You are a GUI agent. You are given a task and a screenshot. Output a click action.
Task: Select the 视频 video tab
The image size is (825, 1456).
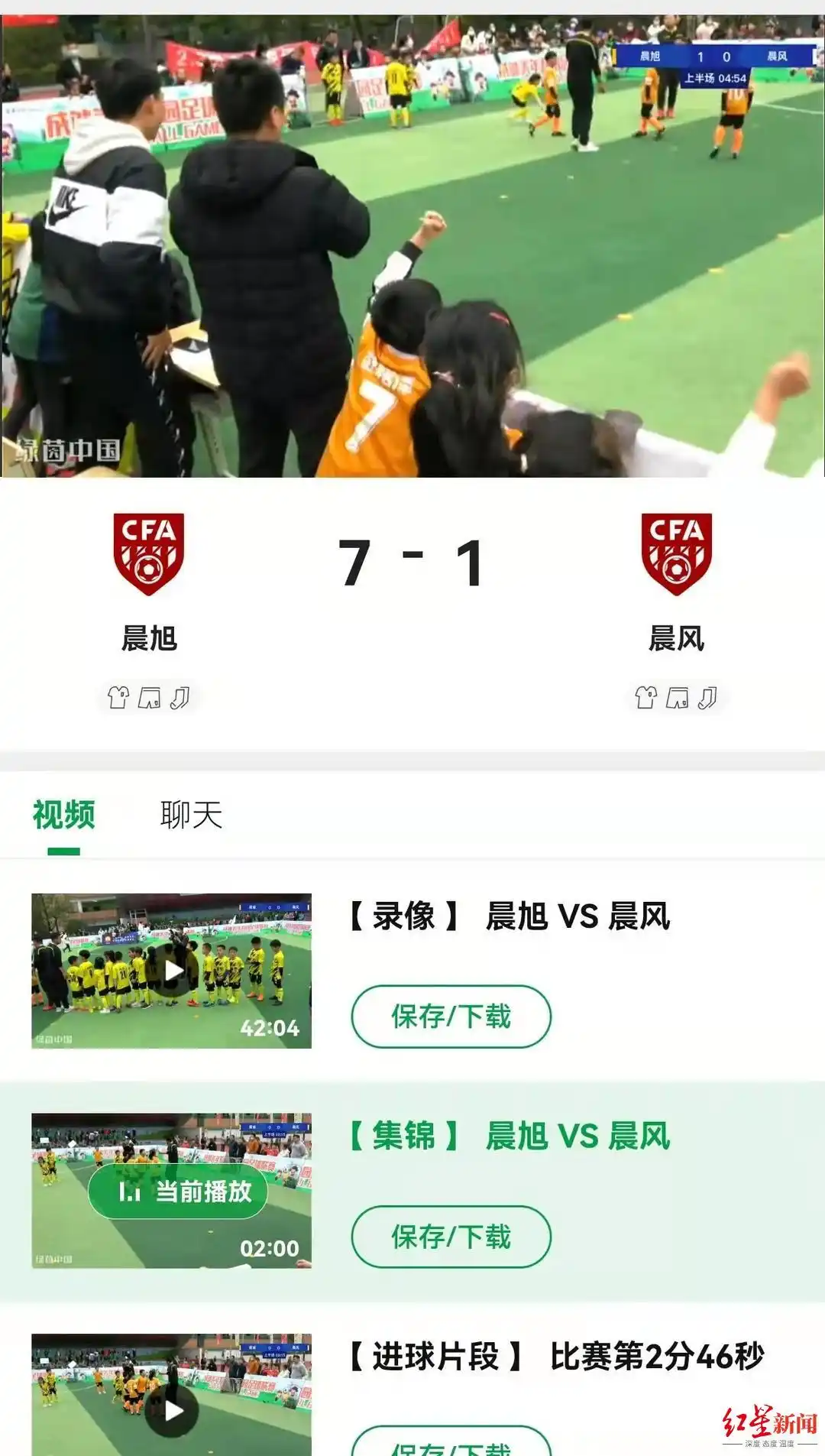click(64, 815)
